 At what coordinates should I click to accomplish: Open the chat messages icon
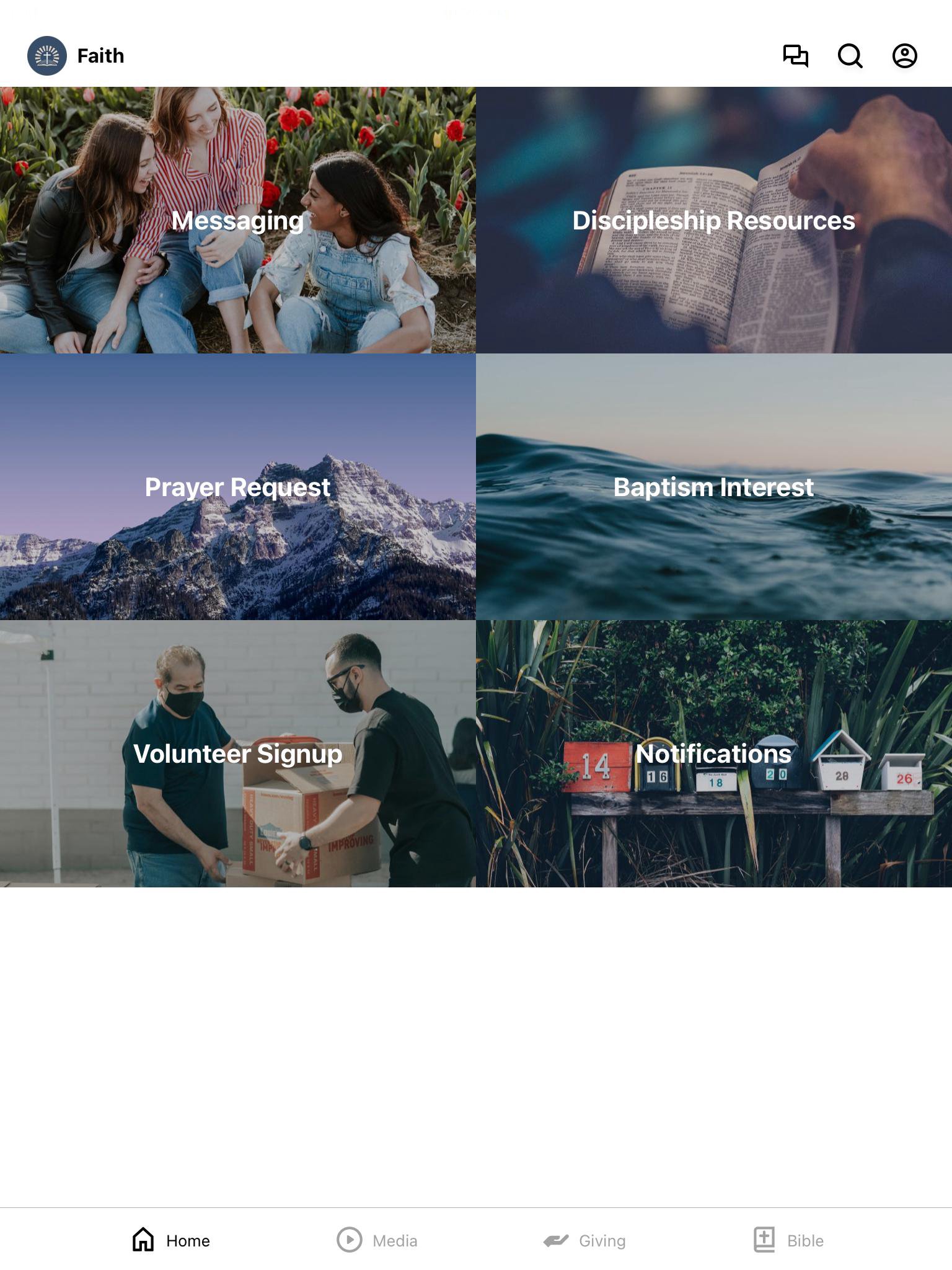click(x=795, y=56)
